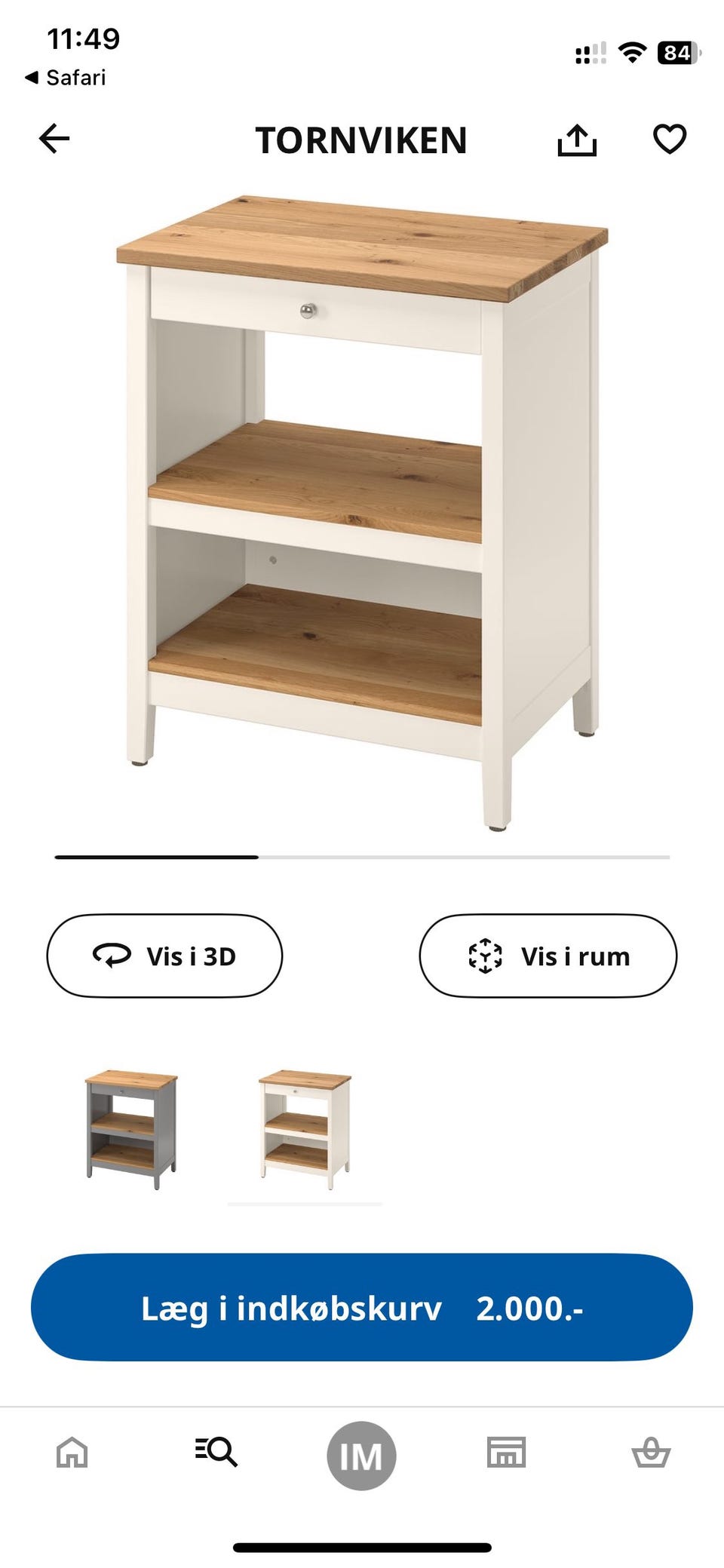Go back to the previous page

[54, 138]
